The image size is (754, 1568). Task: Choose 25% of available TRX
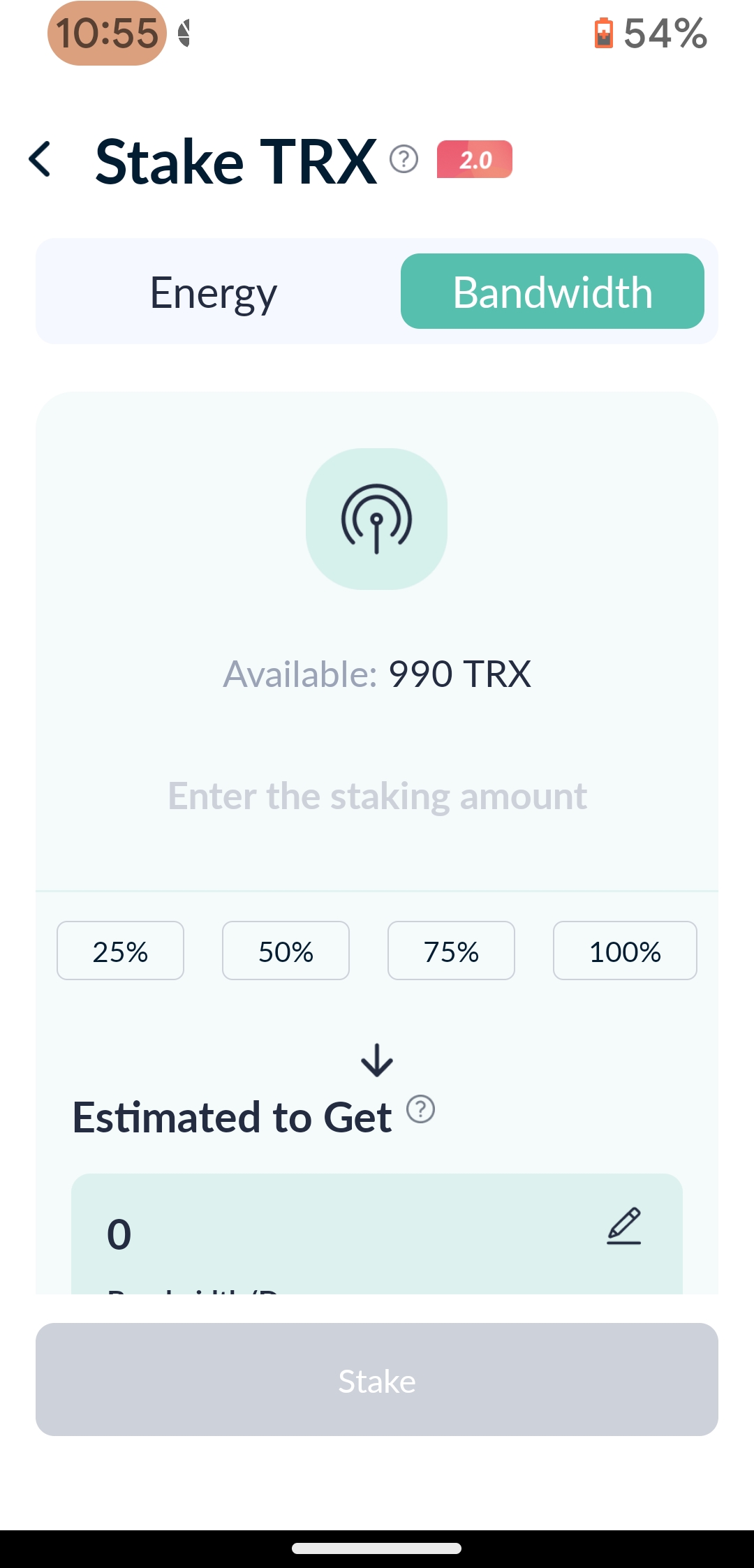[x=120, y=951]
